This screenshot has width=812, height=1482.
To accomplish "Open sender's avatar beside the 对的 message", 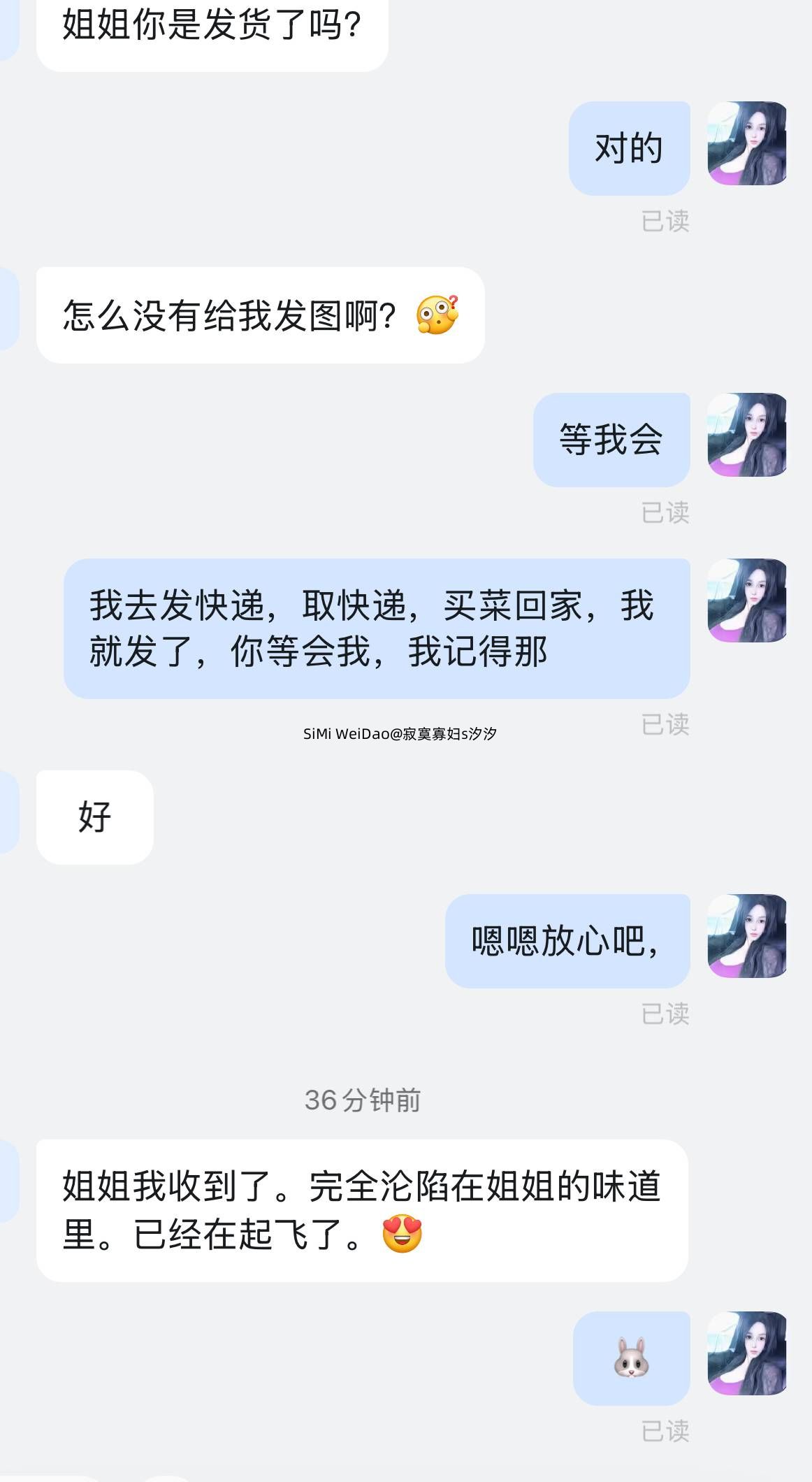I will point(747,144).
